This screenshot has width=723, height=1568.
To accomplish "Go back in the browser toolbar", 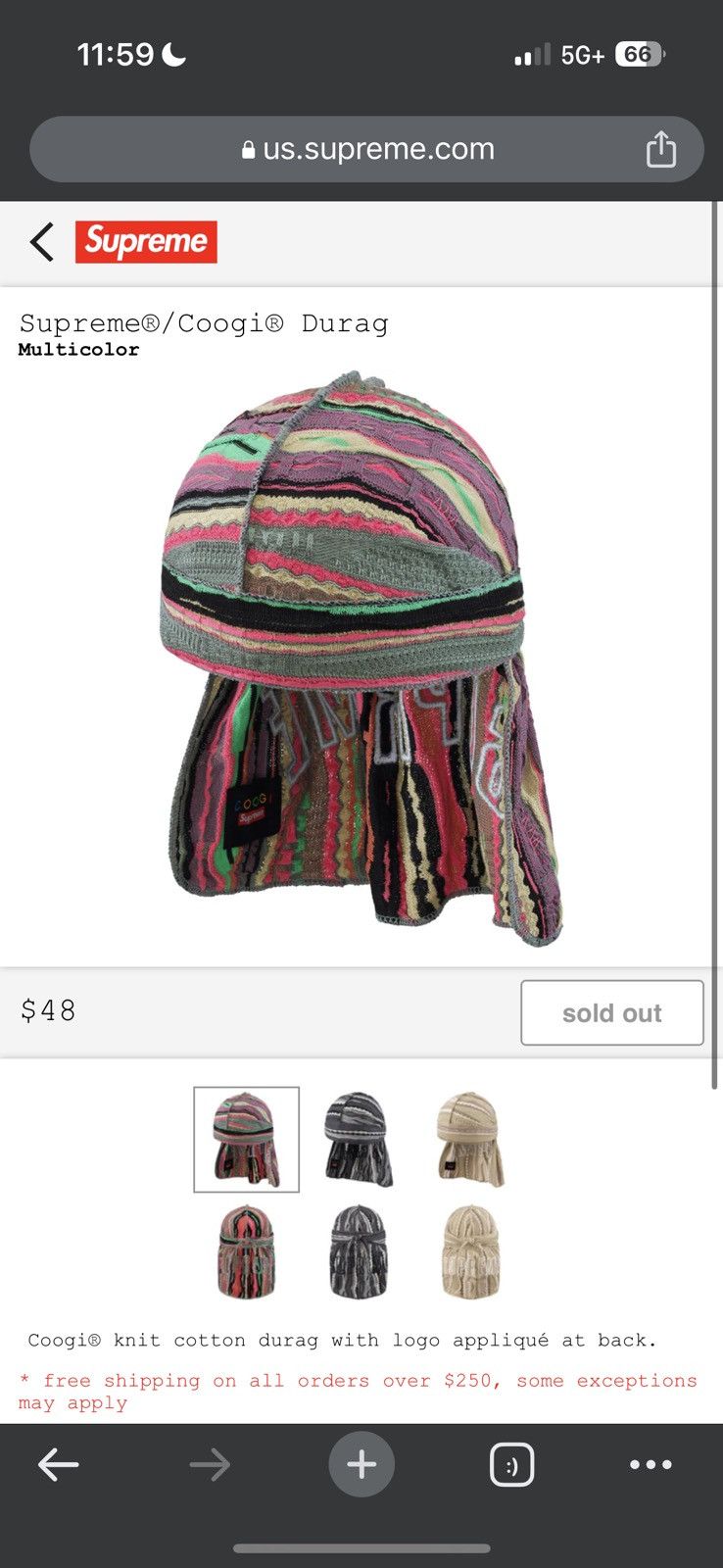I will (59, 1465).
